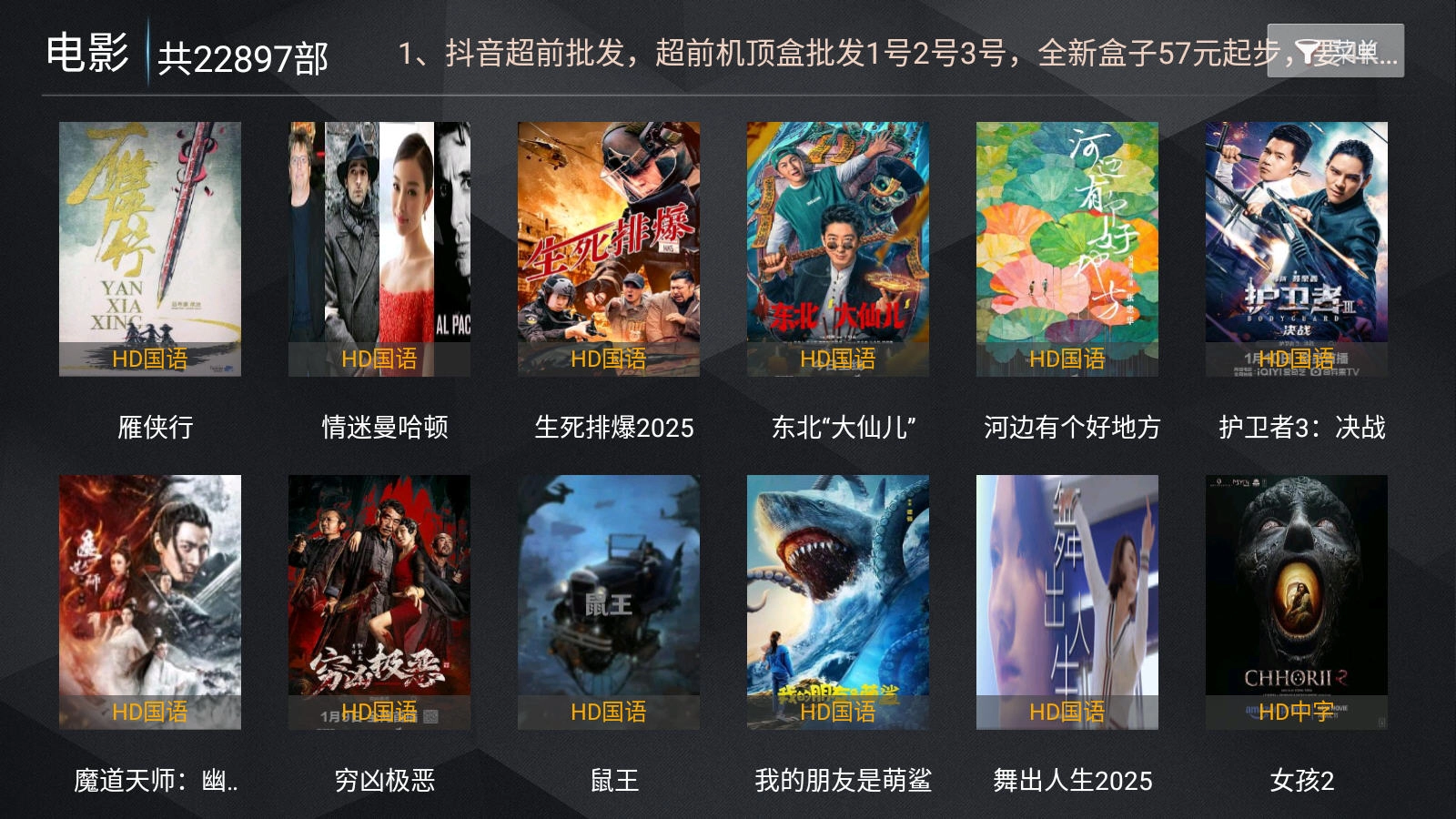Open the filter menu button

[x=1335, y=51]
